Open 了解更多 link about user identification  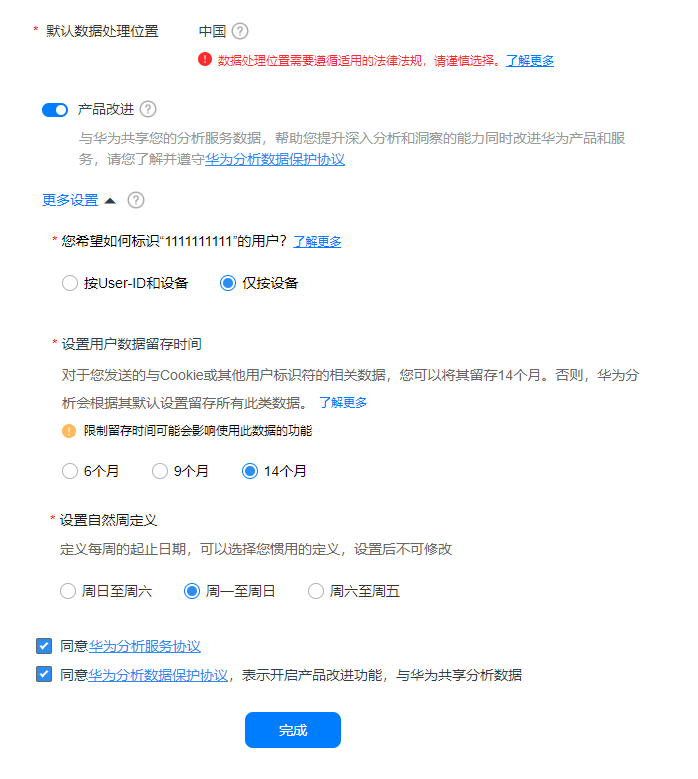click(317, 241)
